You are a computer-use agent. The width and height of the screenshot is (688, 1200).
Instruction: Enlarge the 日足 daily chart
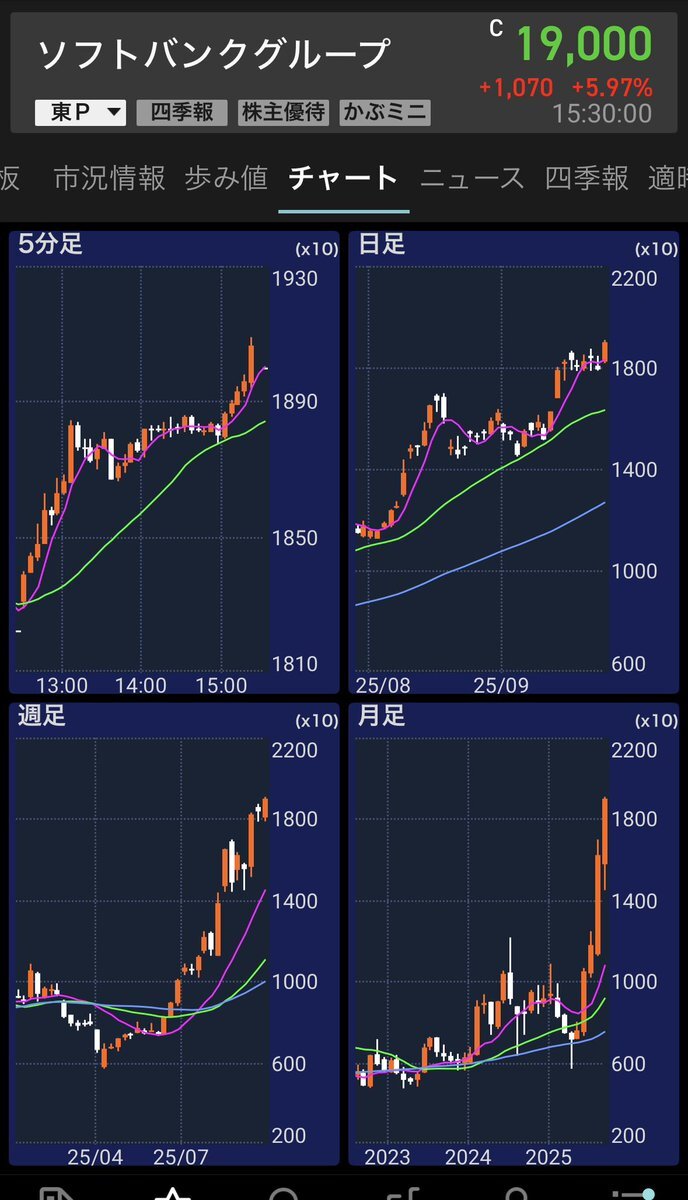click(514, 462)
